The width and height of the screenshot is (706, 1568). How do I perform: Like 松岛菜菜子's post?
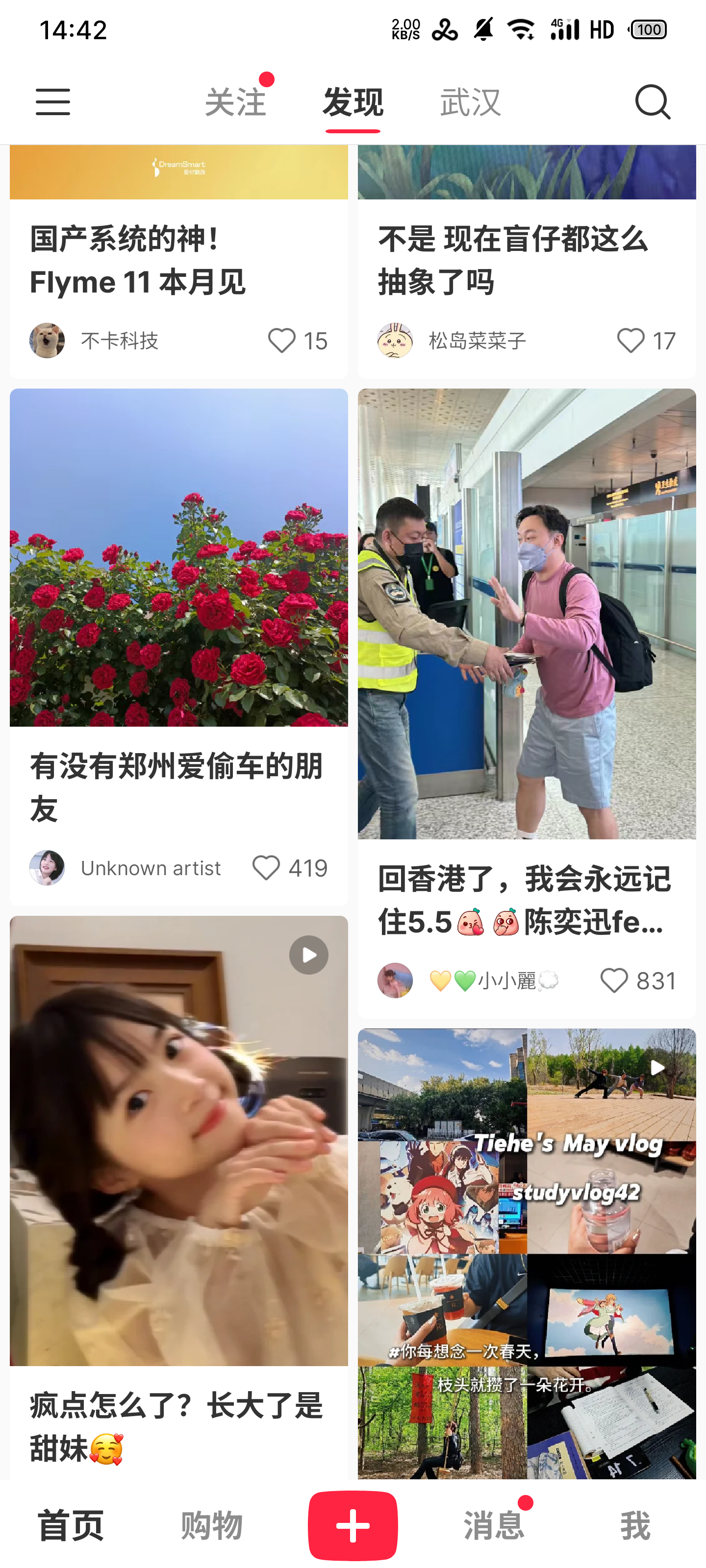630,340
